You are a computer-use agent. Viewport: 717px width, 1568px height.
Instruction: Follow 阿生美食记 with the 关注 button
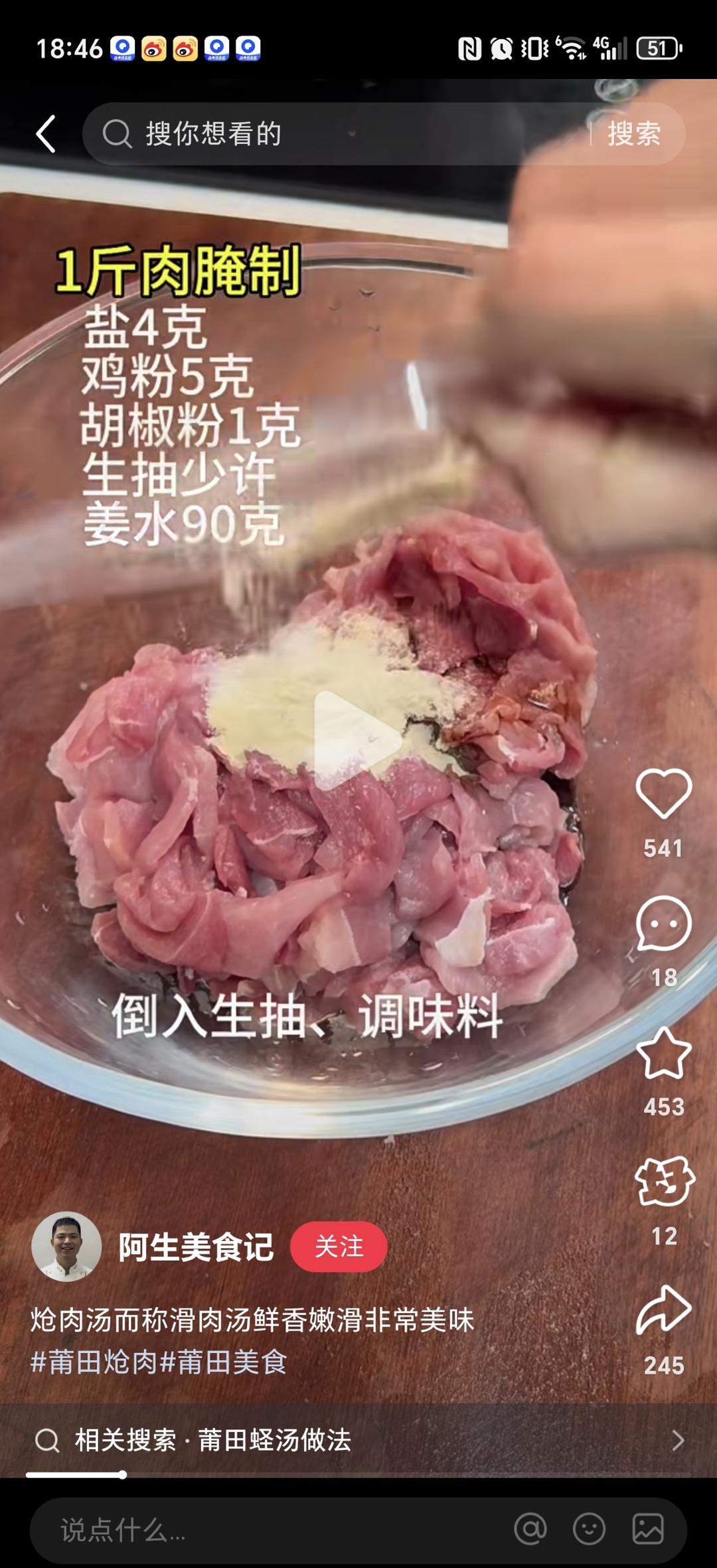point(339,1247)
